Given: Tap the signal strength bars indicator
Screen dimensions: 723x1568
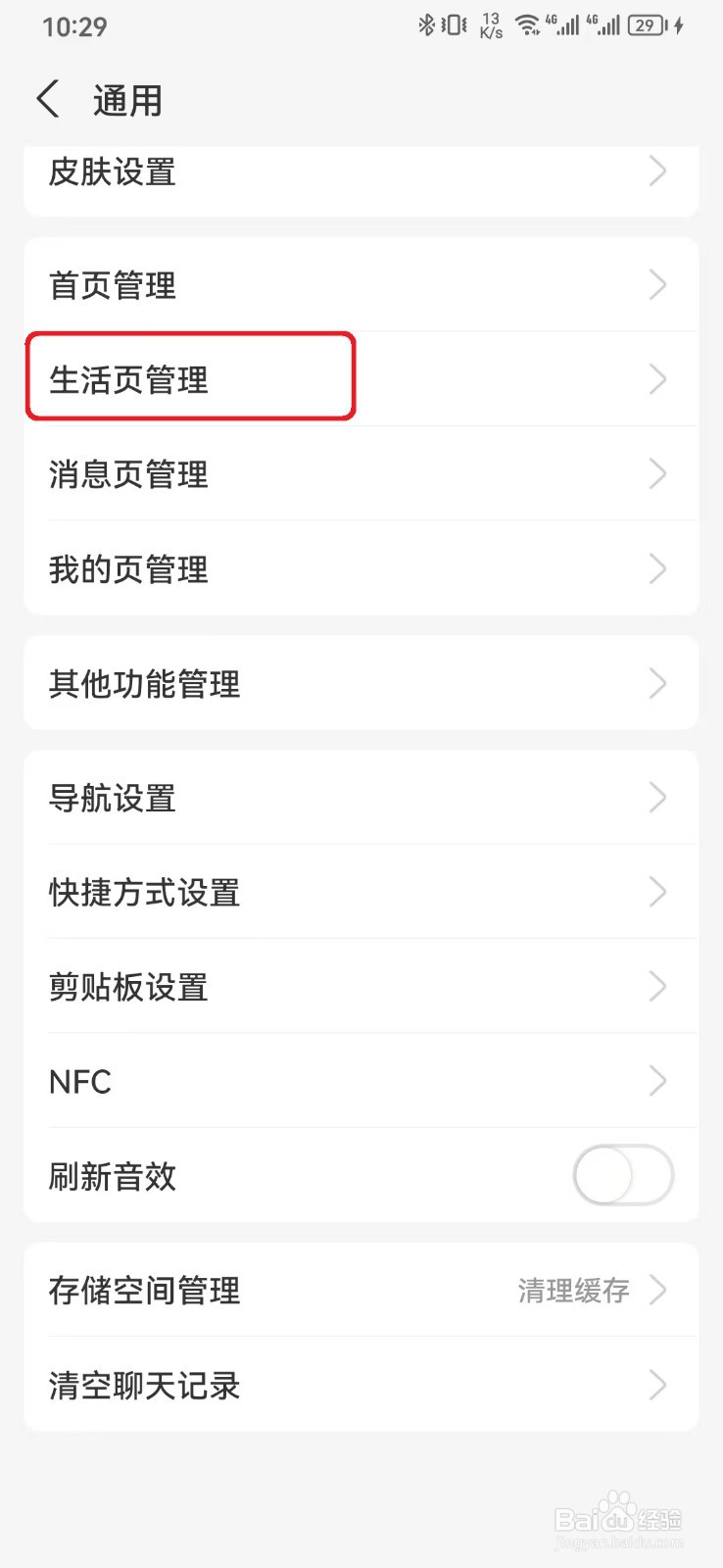Looking at the screenshot, I should pos(568,26).
